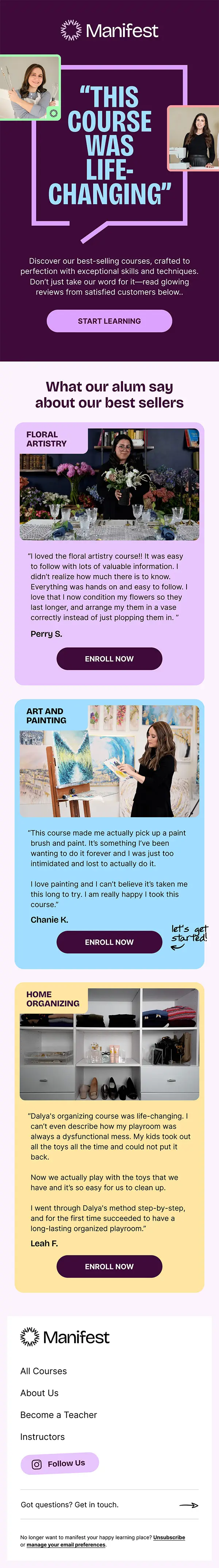Enroll in the Art and Painting course

coord(109,942)
